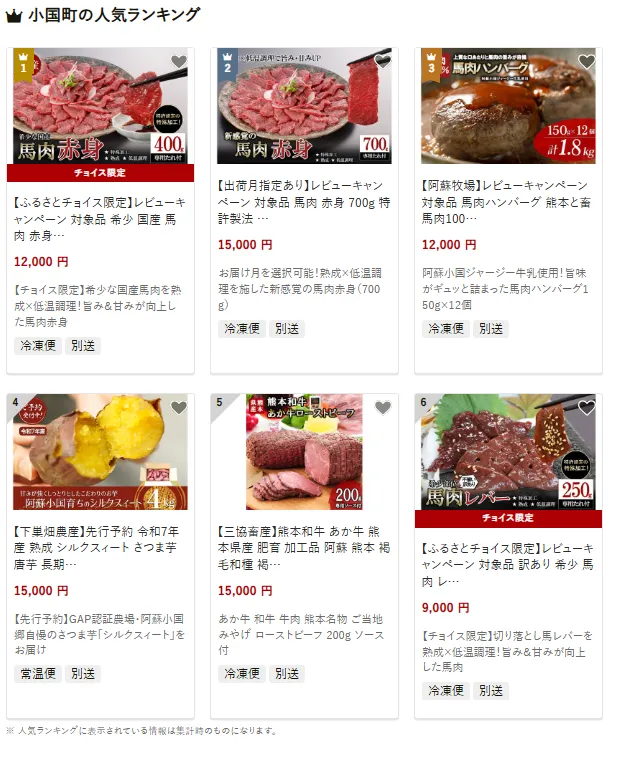Image resolution: width=636 pixels, height=760 pixels.
Task: Open the 下筆畑農産 シルクスイート さつま芋 card
Action: (99, 548)
